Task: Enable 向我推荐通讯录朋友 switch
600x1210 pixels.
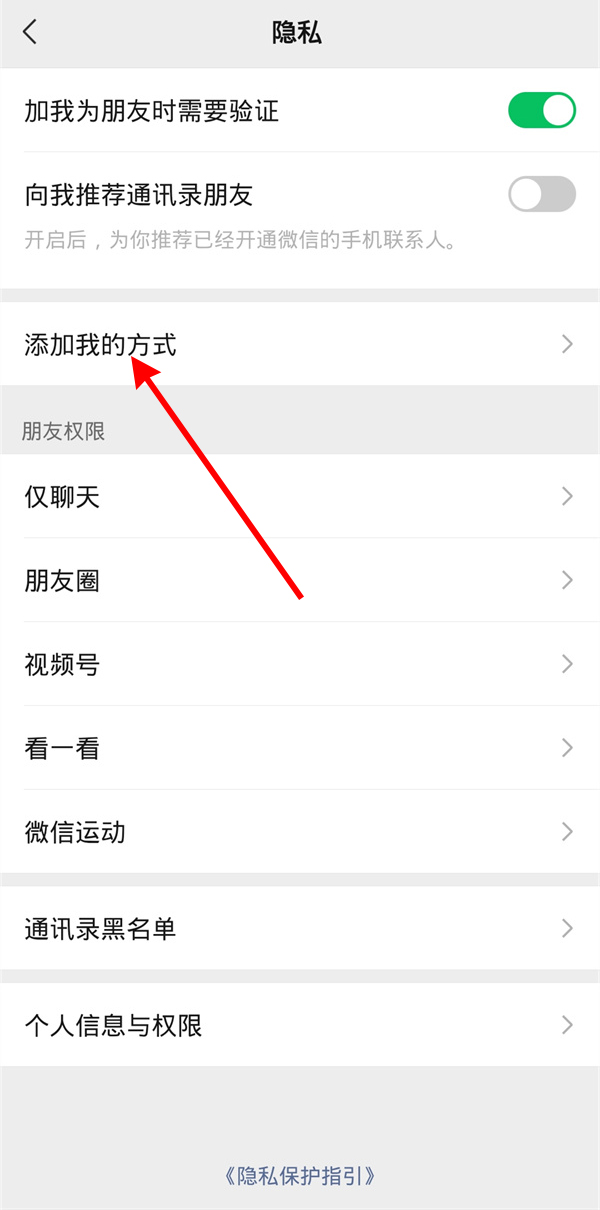Action: (541, 194)
